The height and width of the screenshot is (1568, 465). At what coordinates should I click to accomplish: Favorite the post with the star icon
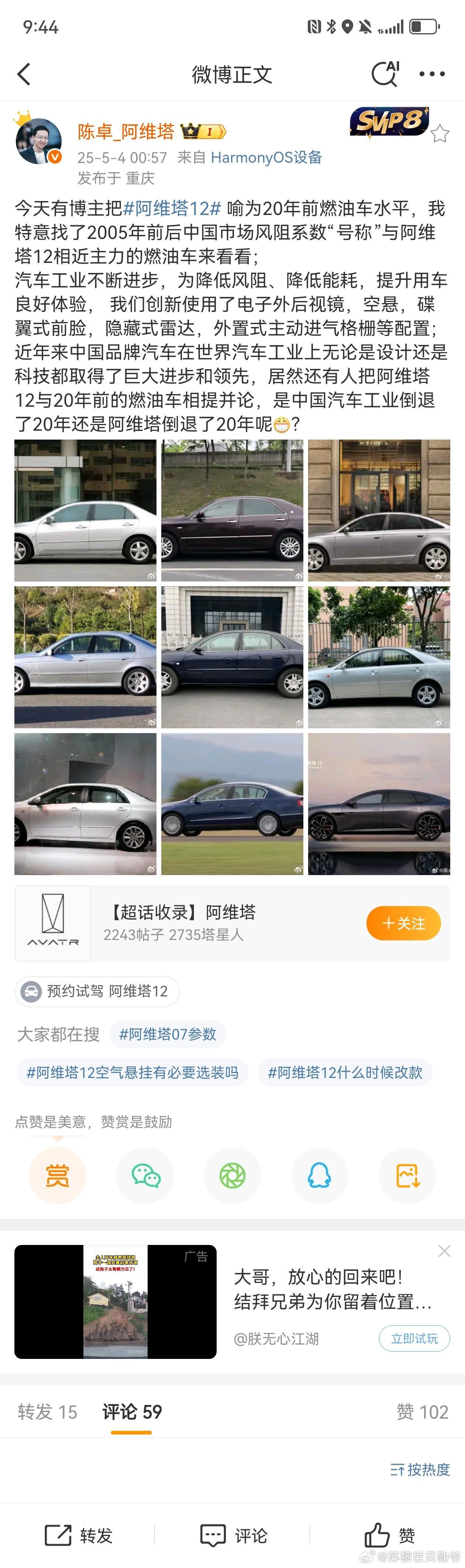pyautogui.click(x=440, y=134)
